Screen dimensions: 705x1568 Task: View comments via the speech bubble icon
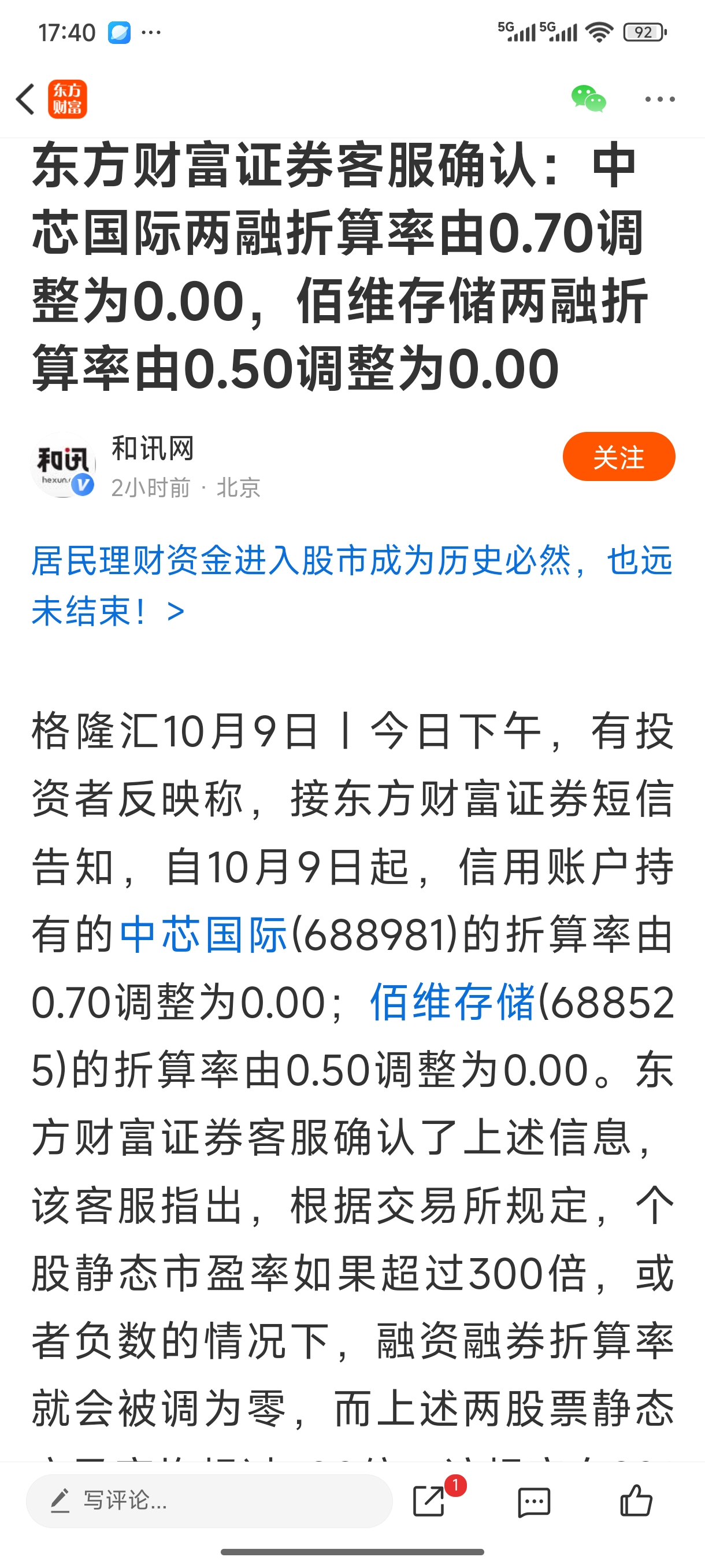click(x=533, y=1502)
